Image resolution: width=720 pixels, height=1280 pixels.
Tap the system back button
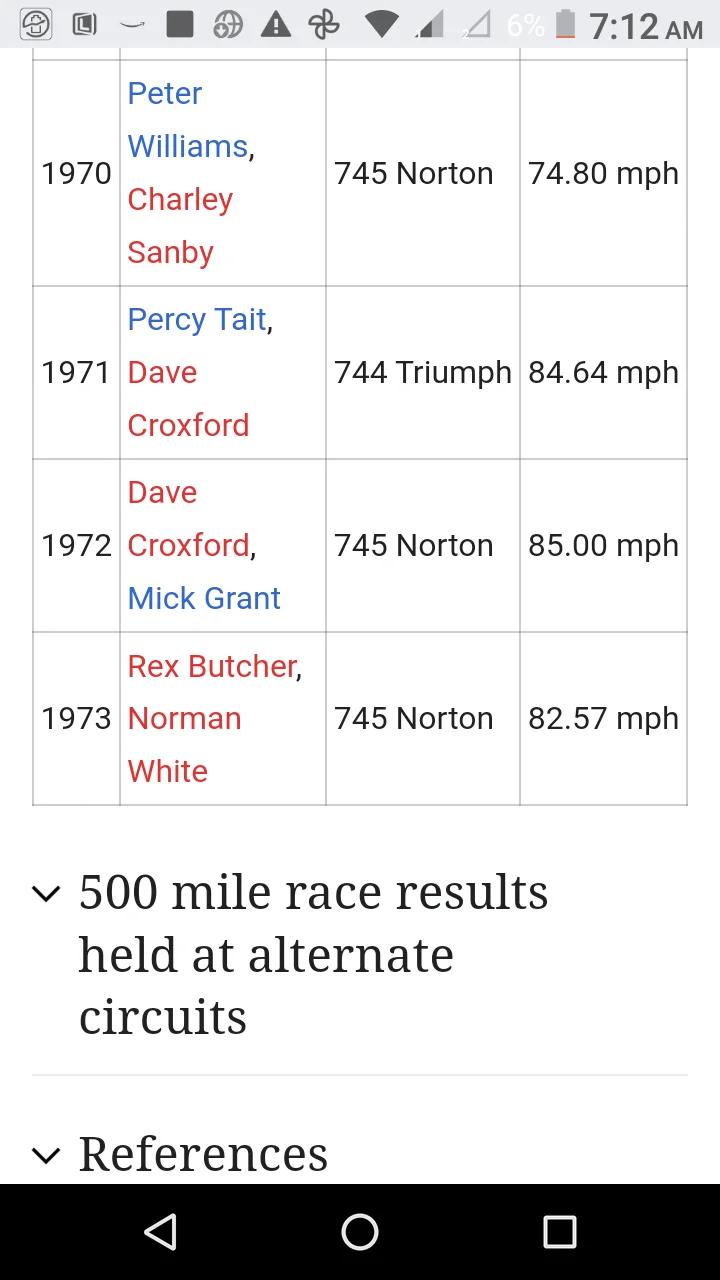coord(160,1232)
